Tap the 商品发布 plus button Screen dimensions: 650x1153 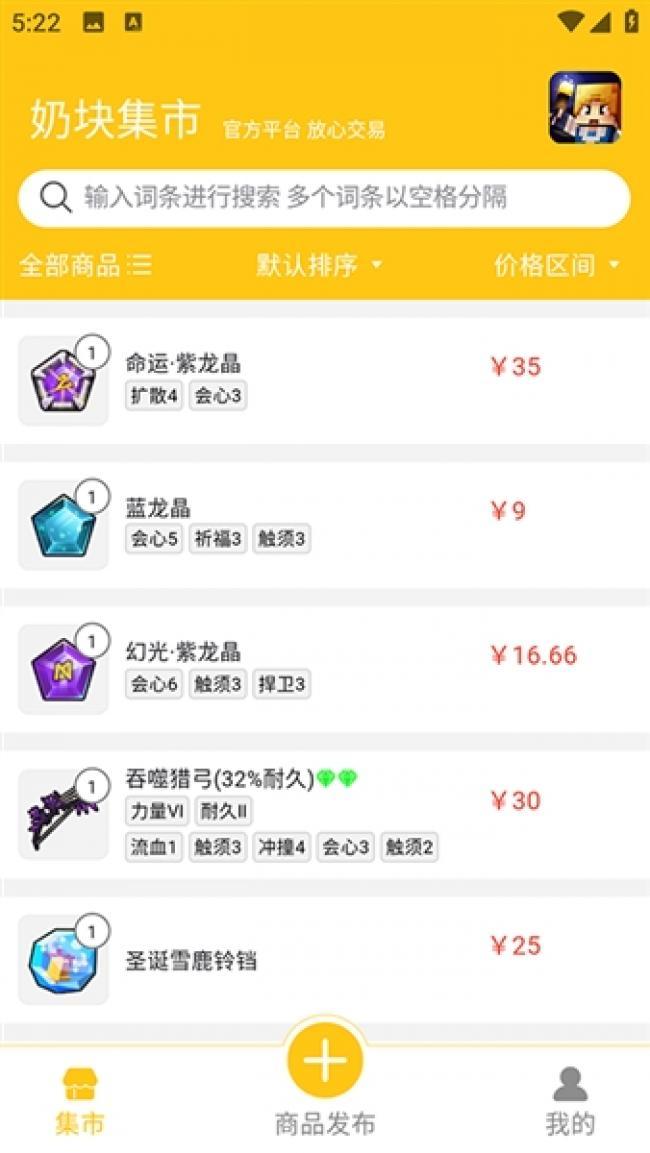pyautogui.click(x=325, y=1062)
